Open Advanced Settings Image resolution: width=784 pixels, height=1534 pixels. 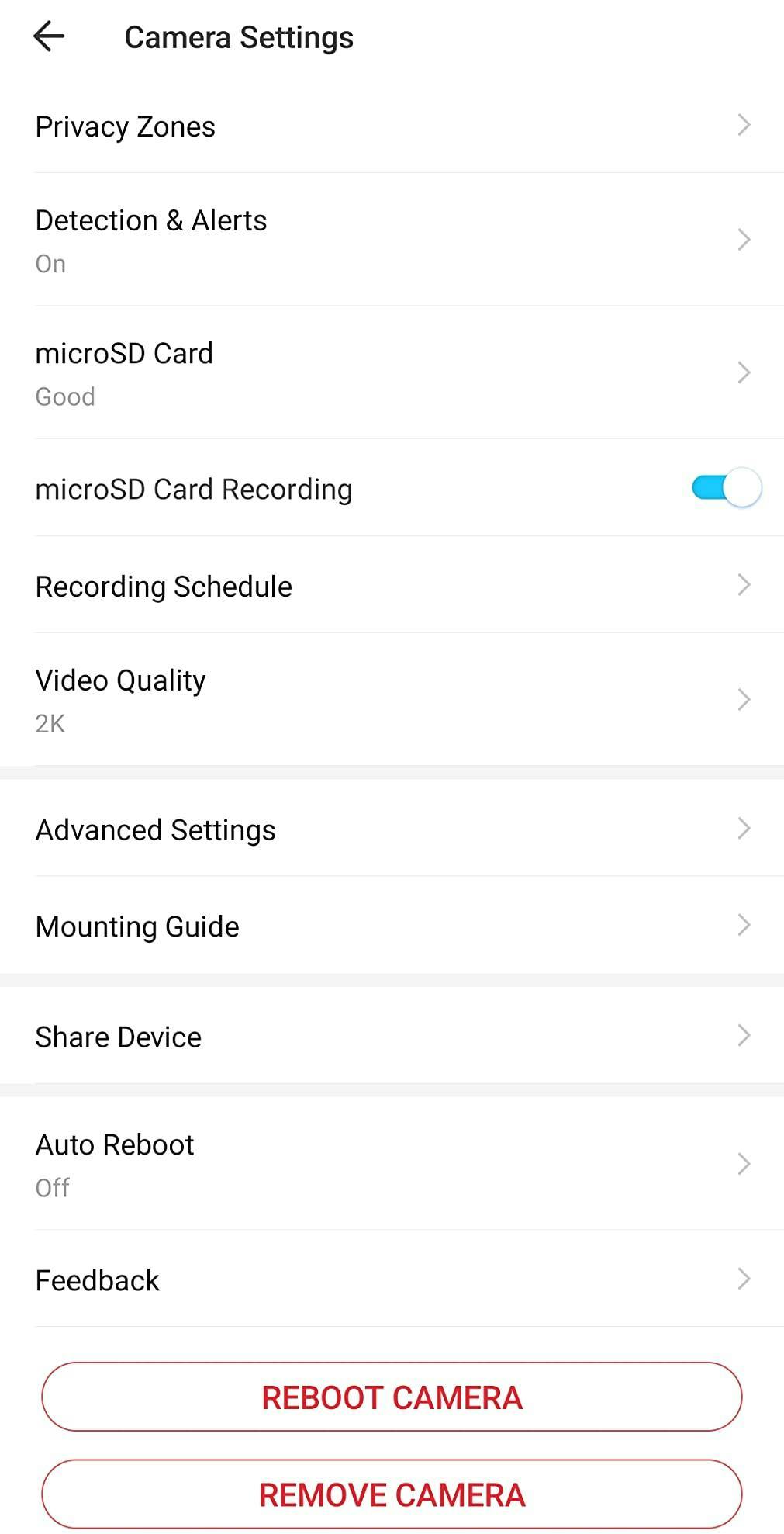pyautogui.click(x=392, y=829)
